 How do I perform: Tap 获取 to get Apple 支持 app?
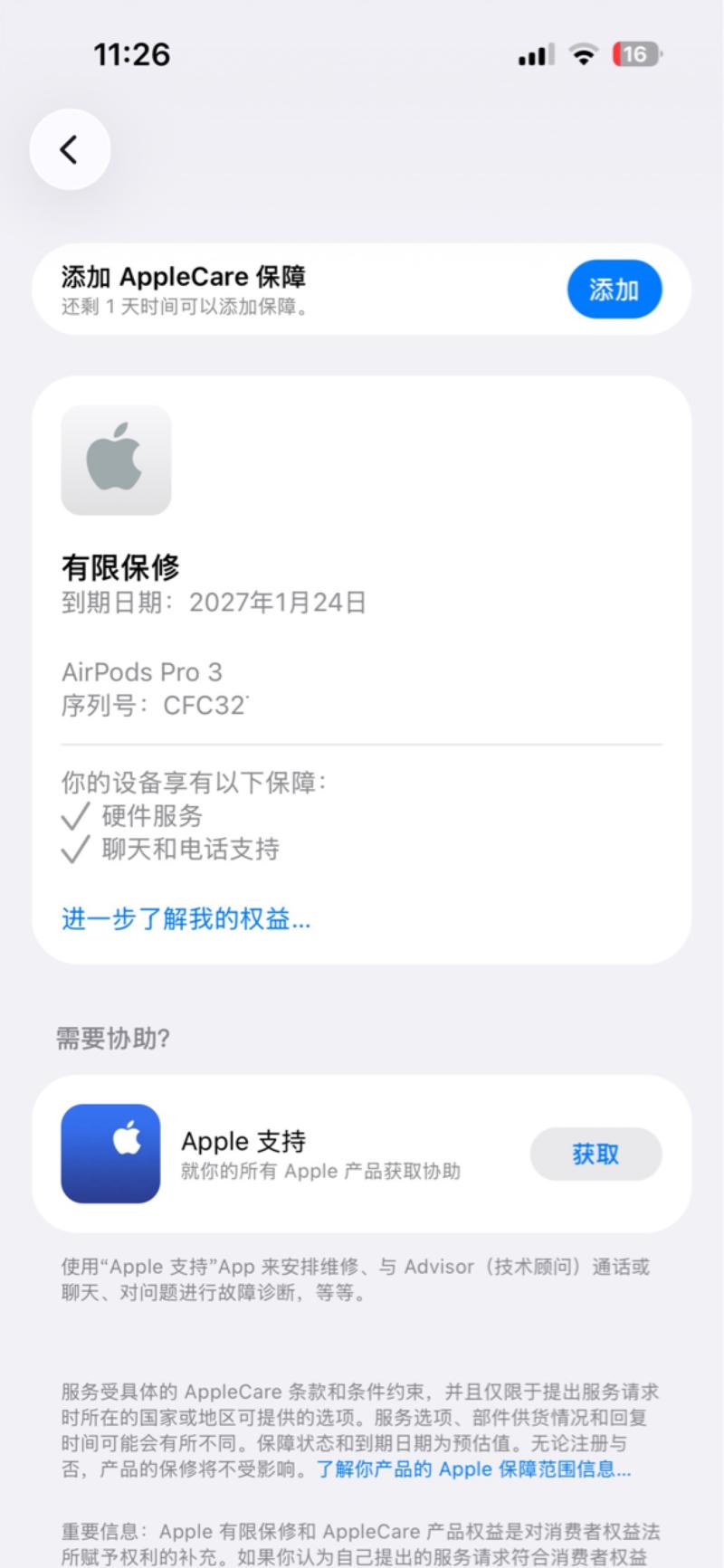(595, 1154)
